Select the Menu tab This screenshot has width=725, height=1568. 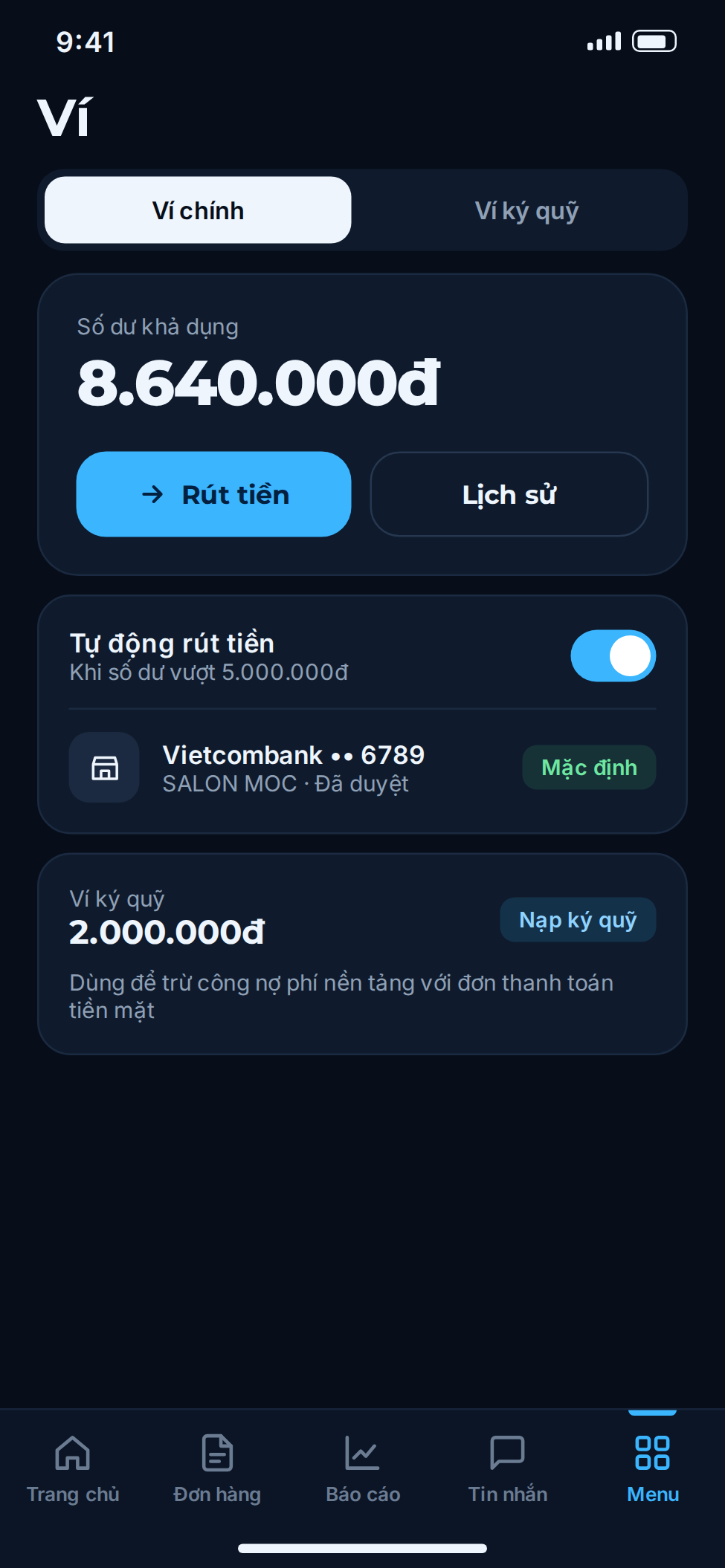pyautogui.click(x=653, y=1469)
